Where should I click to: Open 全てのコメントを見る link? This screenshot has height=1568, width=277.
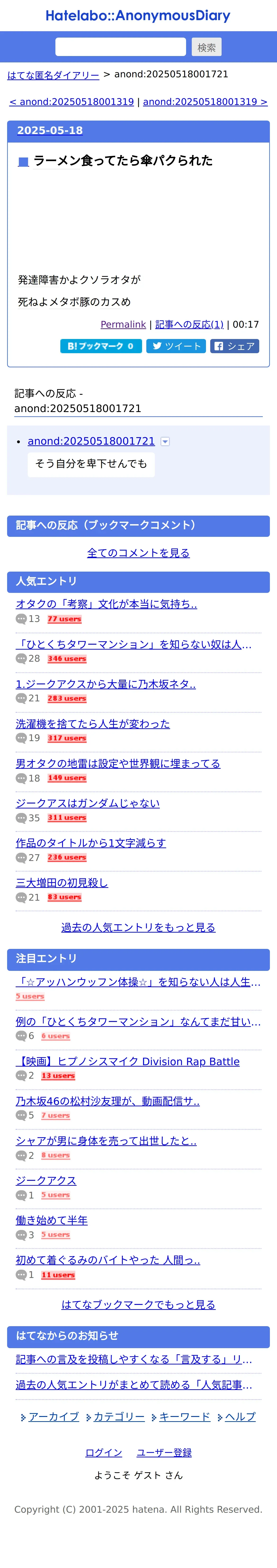[138, 553]
